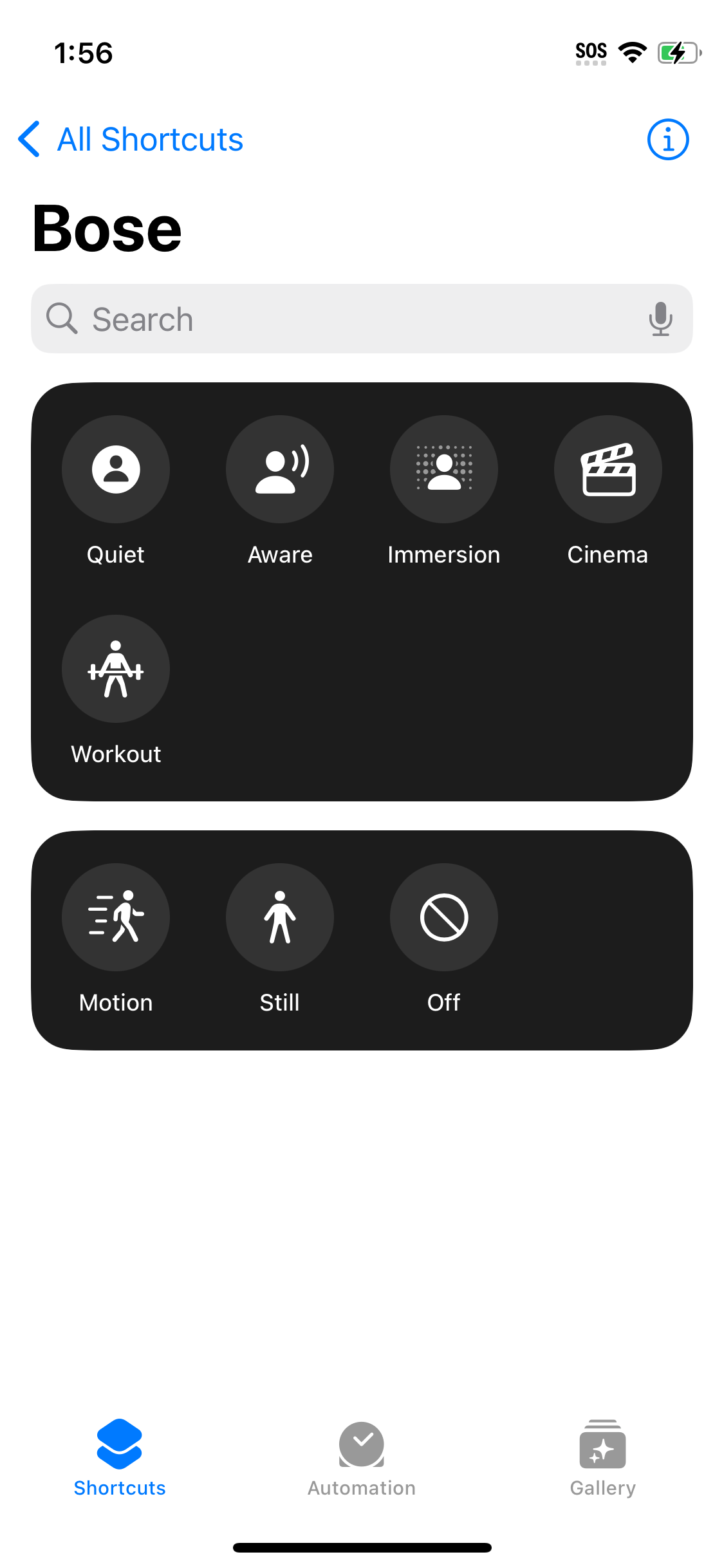Screen dimensions: 724x1568
Task: Run the Quiet shortcut
Action: 116,470
